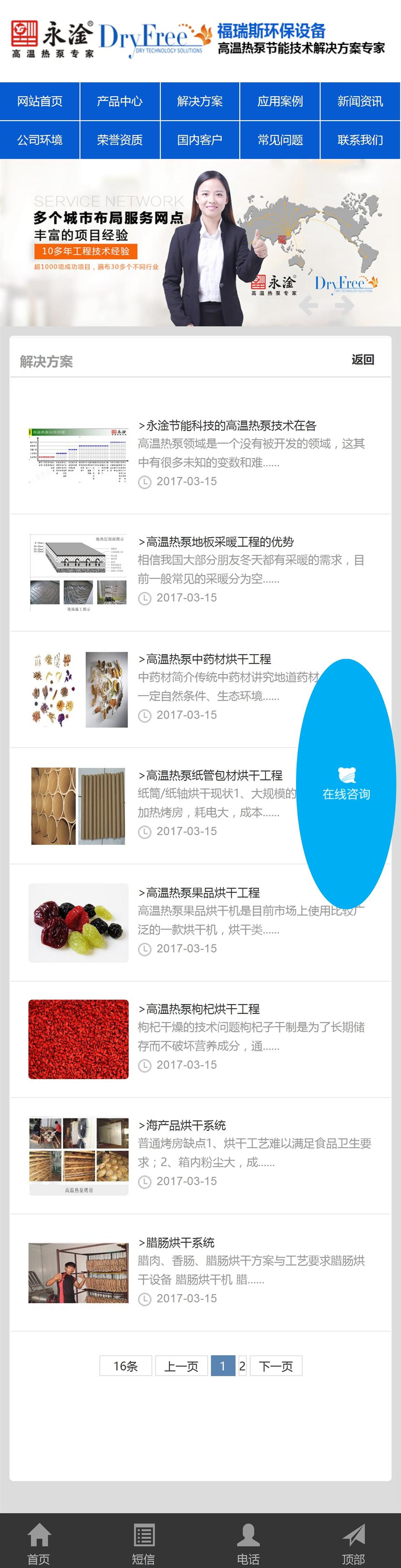
Task: Open article 高温热泵地板采暖工程的优势
Action: coord(216,542)
